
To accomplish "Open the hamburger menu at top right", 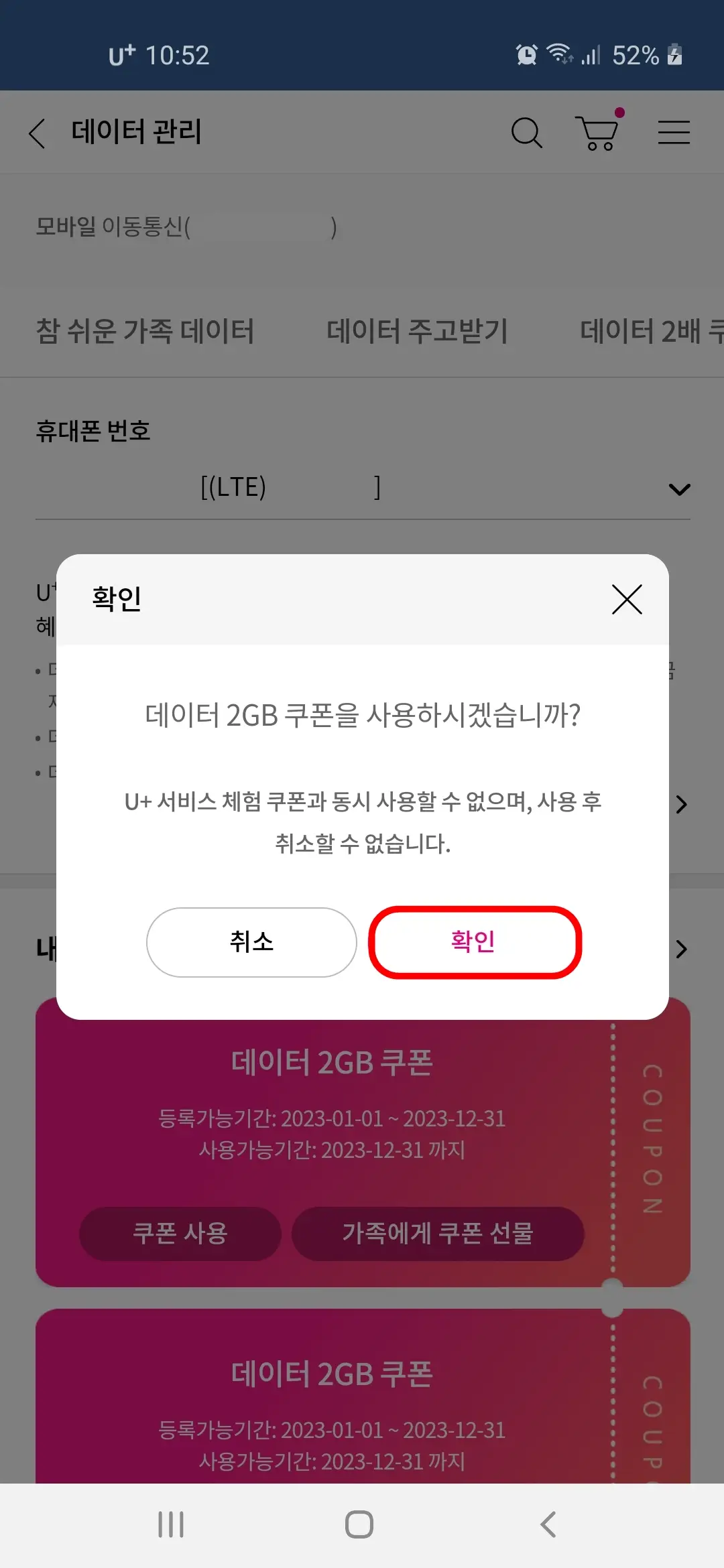I will point(674,132).
